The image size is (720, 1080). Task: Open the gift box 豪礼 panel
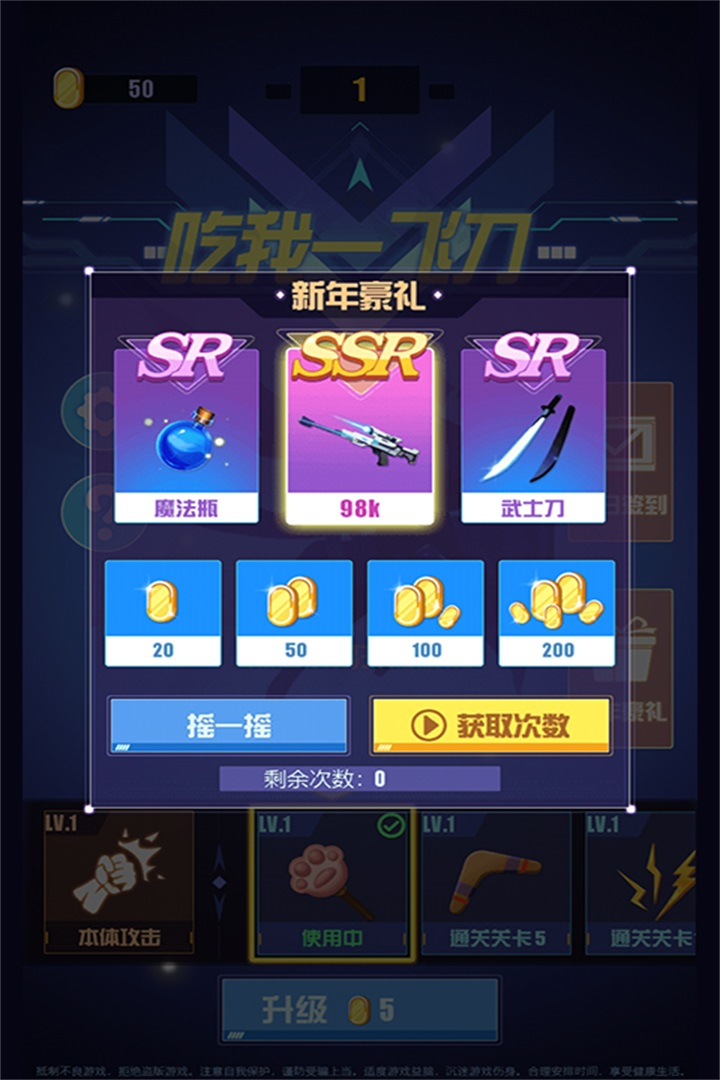pos(645,640)
